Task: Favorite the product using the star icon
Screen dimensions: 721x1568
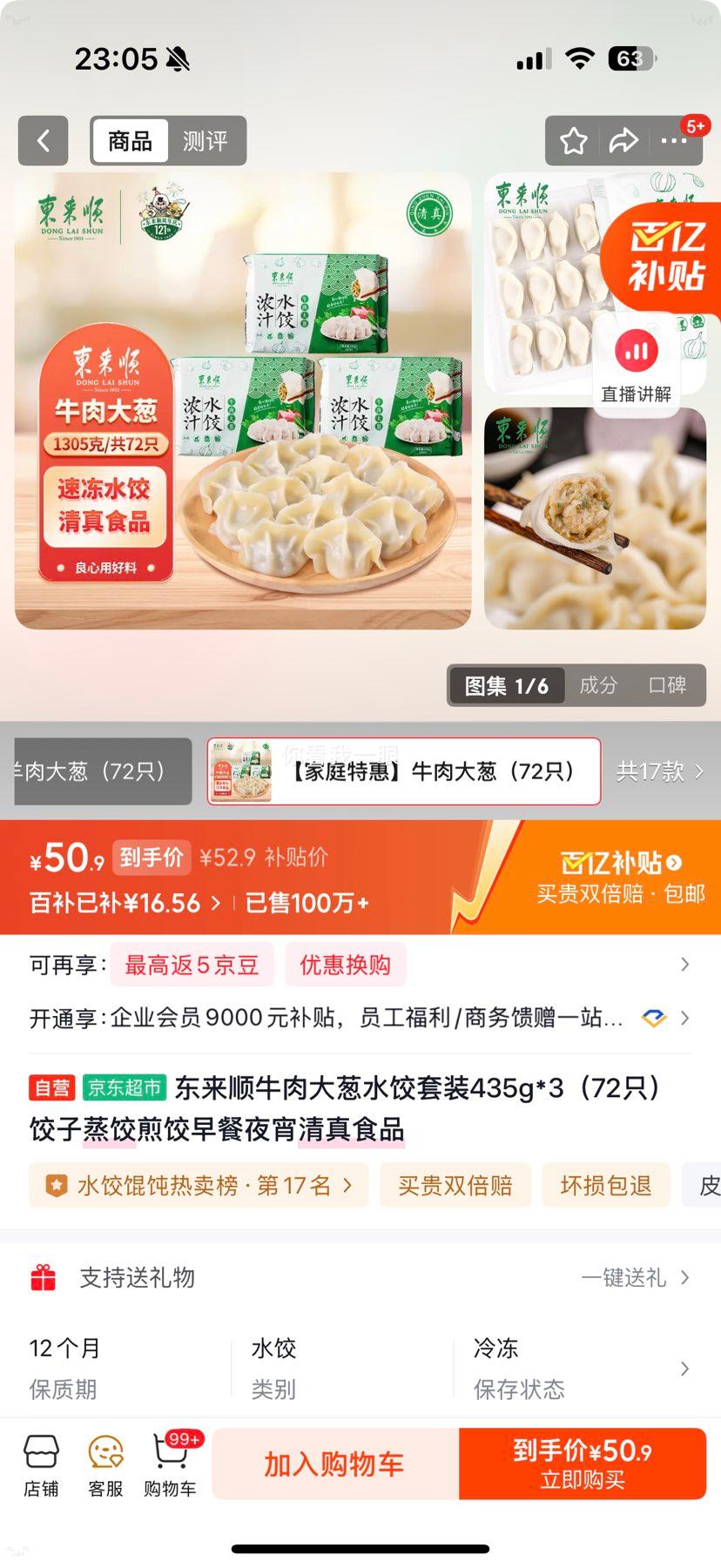Action: (572, 140)
